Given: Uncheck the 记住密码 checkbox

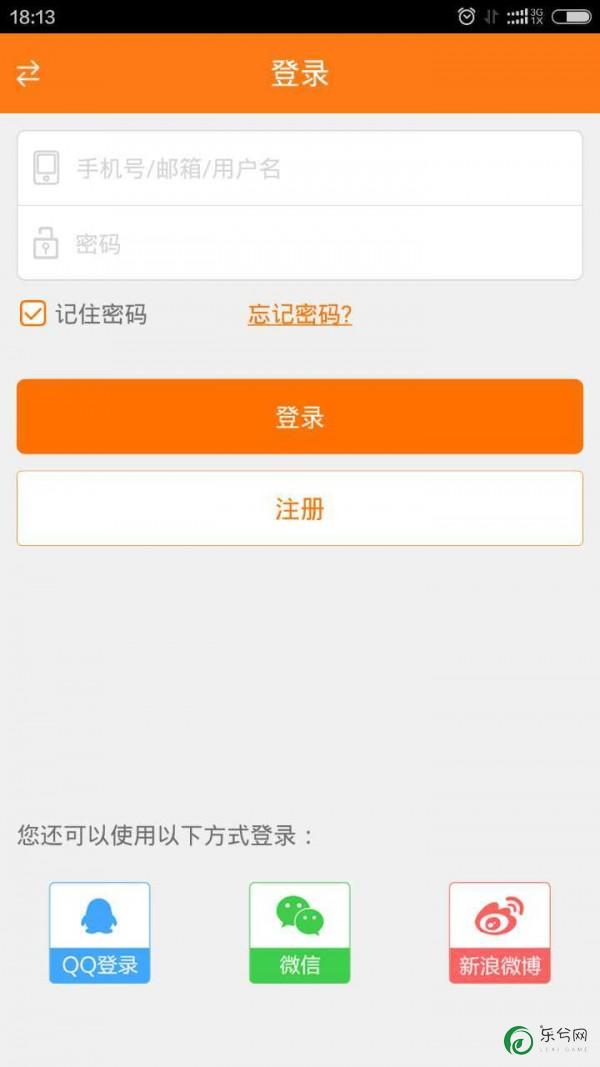Looking at the screenshot, I should 33,314.
